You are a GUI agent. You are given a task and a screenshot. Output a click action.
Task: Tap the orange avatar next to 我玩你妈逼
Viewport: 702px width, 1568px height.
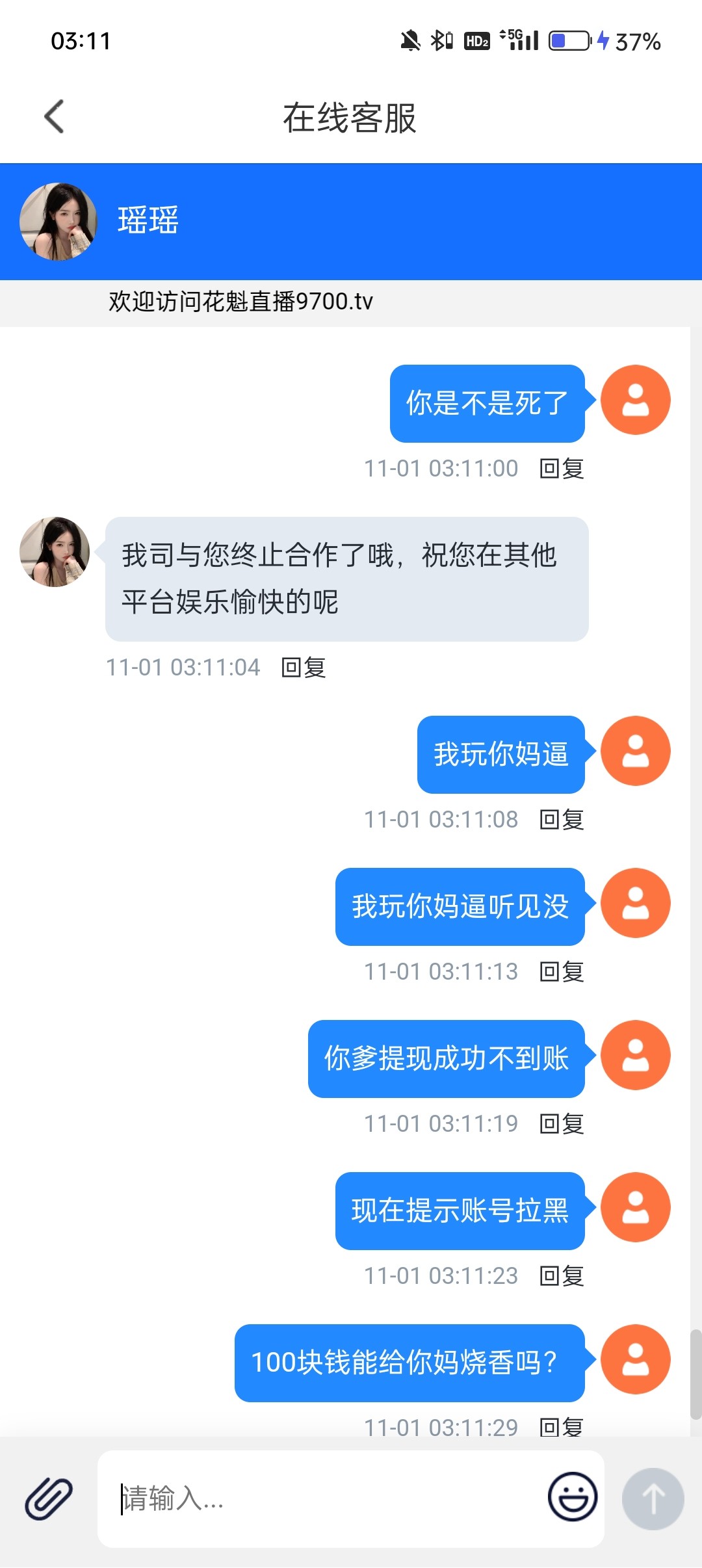click(x=635, y=751)
